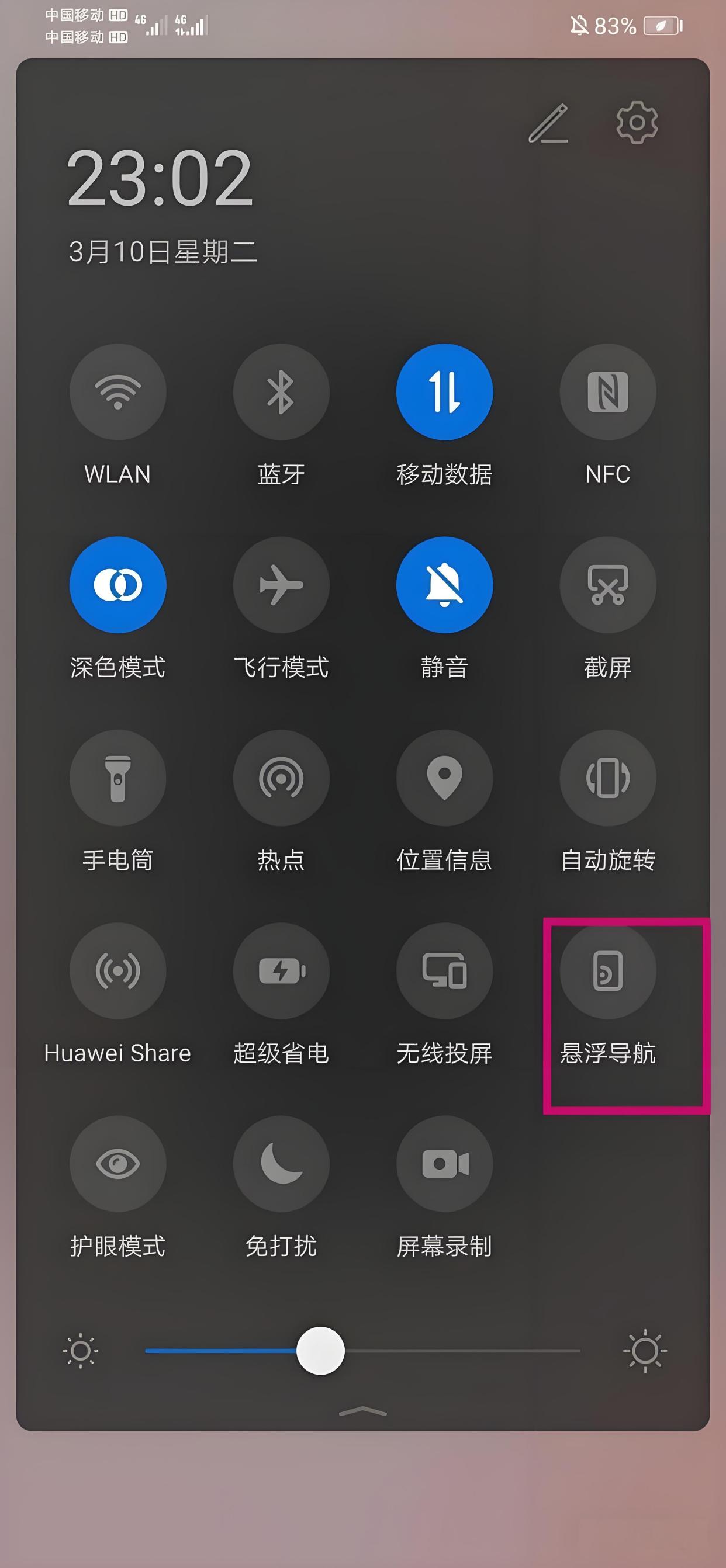Enable NFC
726x1568 pixels.
click(607, 391)
